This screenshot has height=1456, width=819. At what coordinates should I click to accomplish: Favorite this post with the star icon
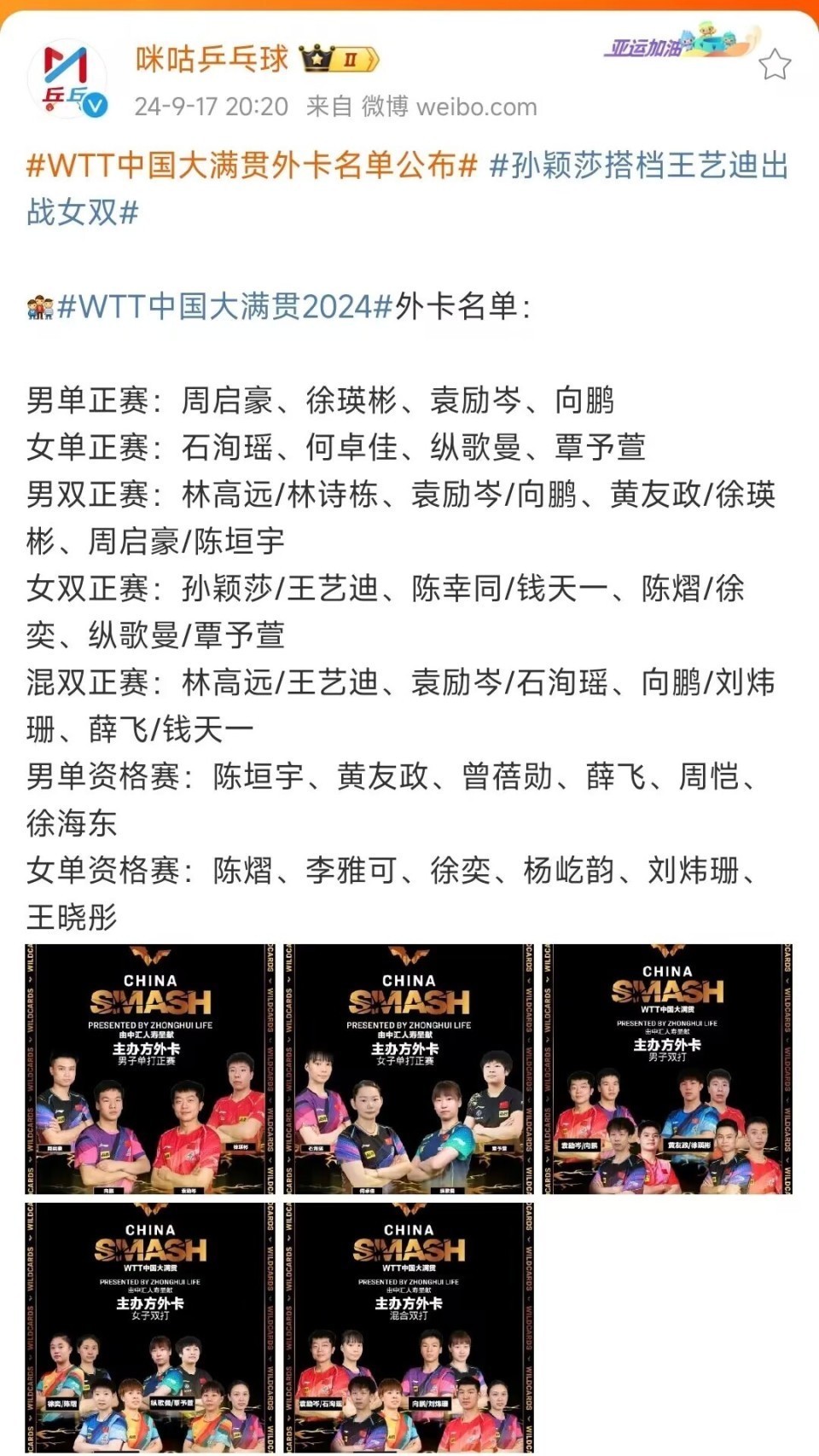point(774,65)
